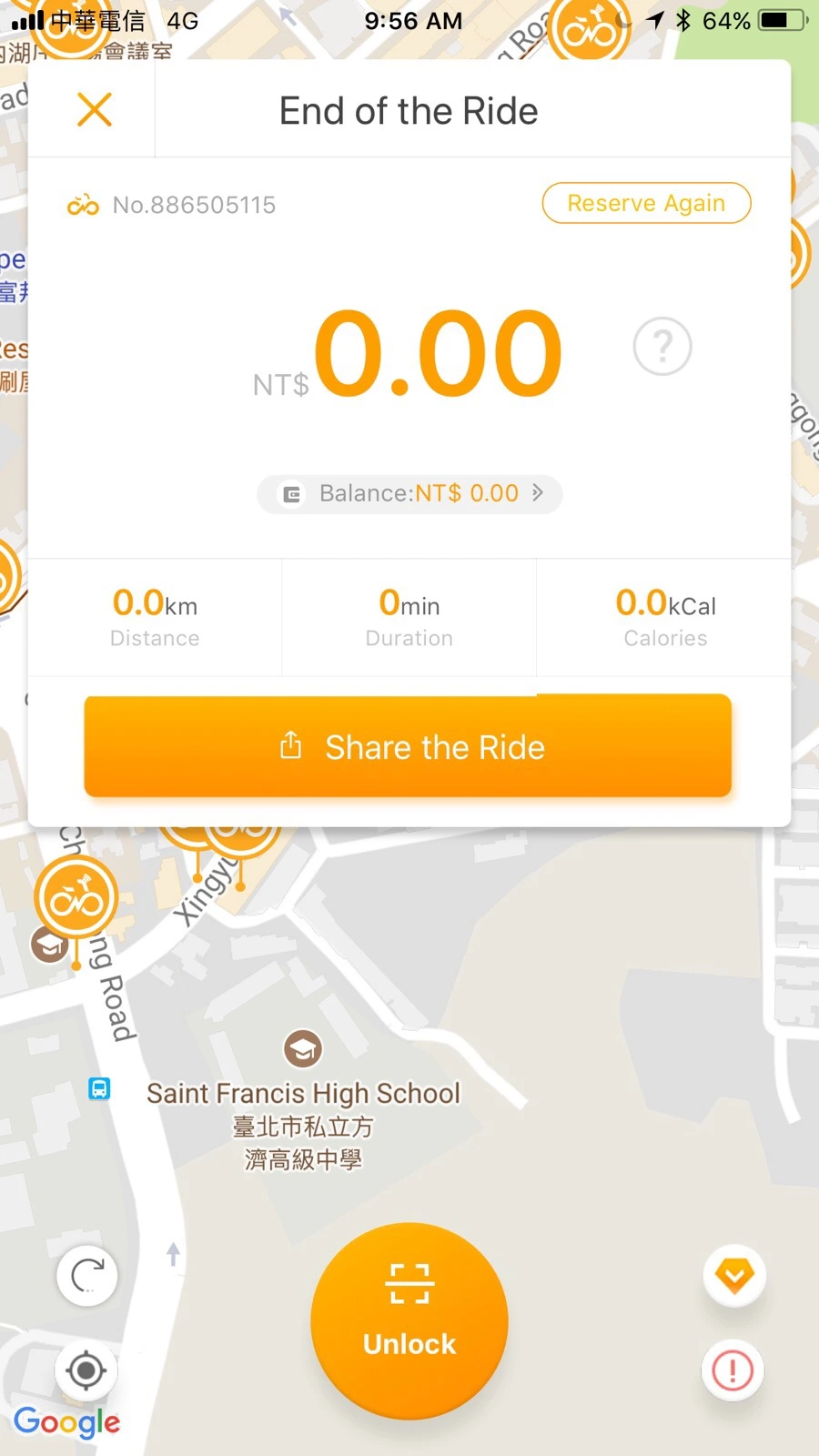
Task: Refresh the bike map
Action: pyautogui.click(x=87, y=1276)
